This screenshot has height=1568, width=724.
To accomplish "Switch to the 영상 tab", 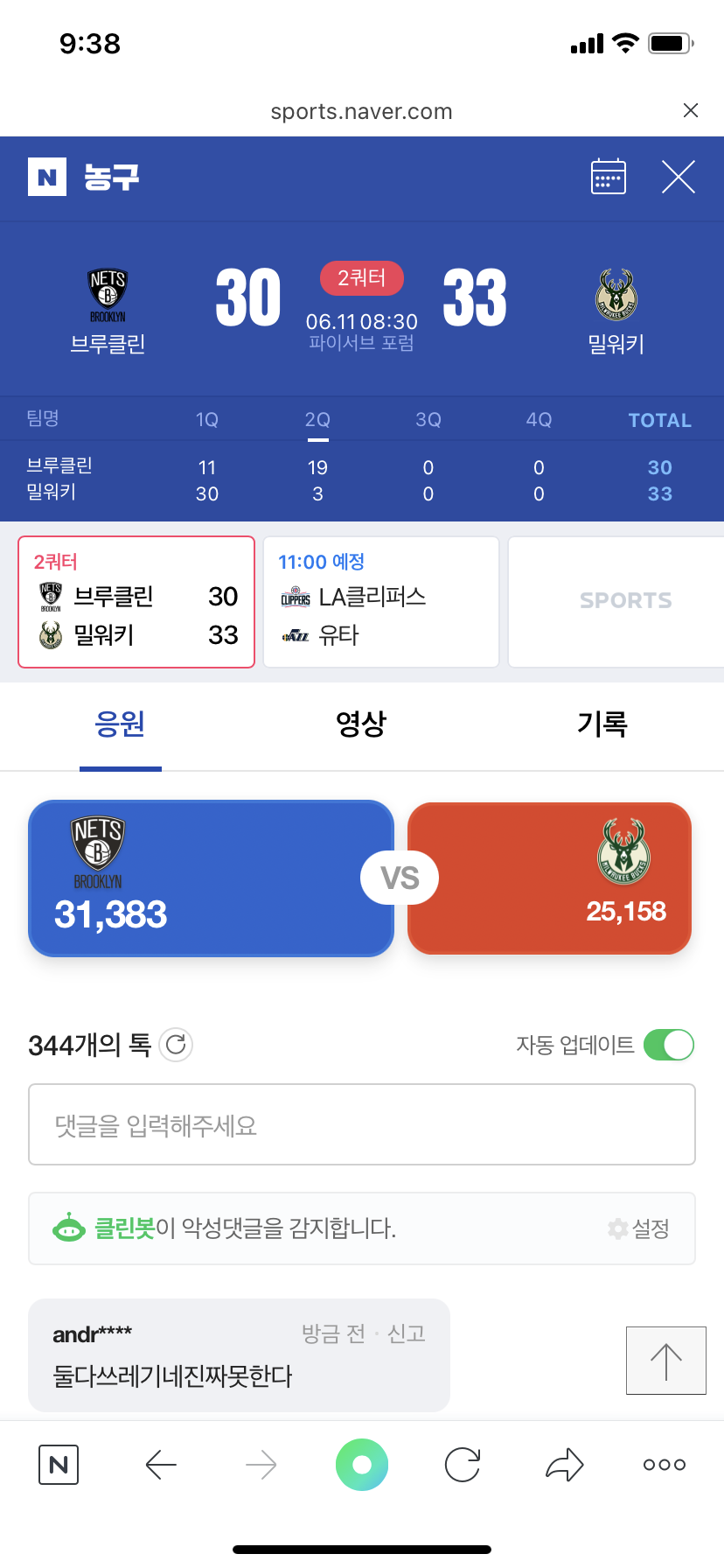I will pyautogui.click(x=361, y=724).
